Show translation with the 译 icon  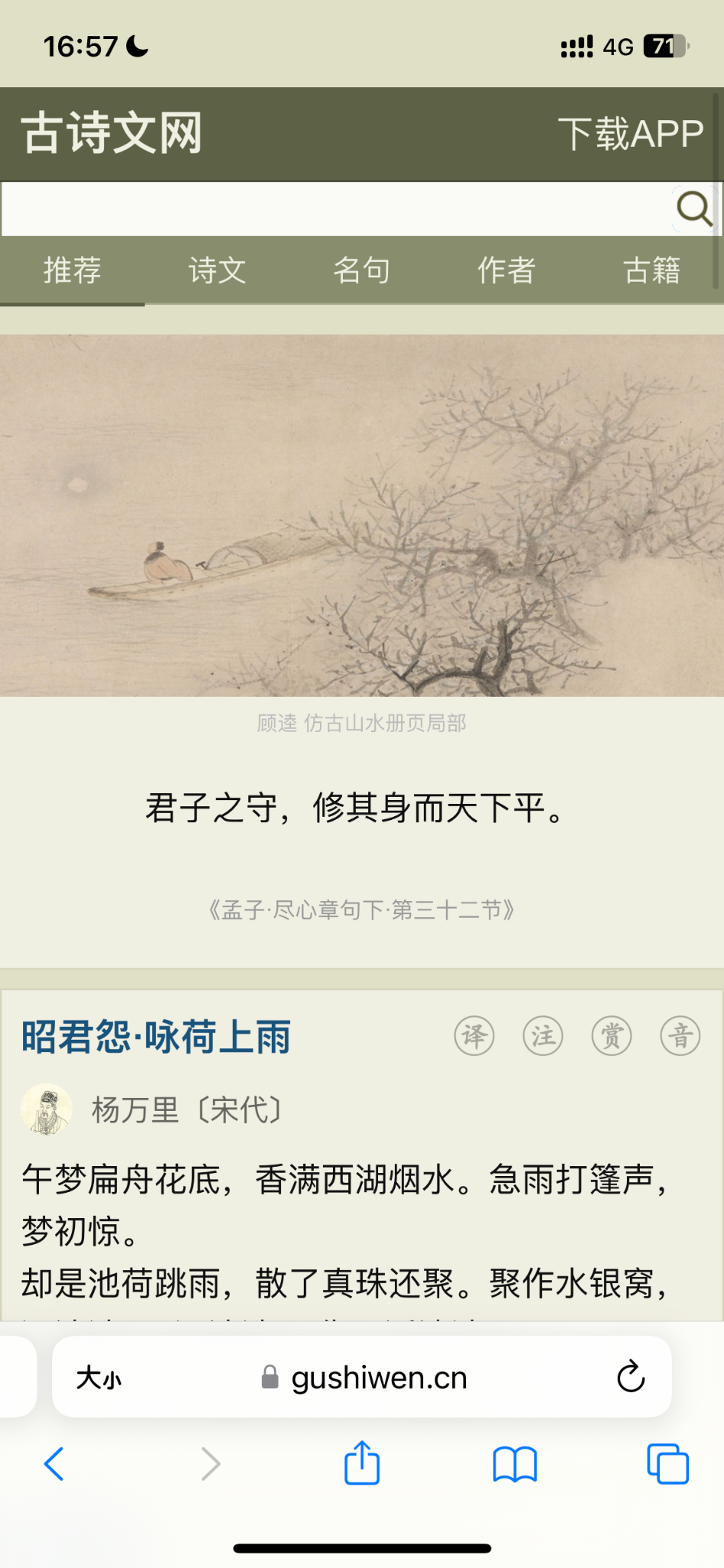(x=475, y=1036)
